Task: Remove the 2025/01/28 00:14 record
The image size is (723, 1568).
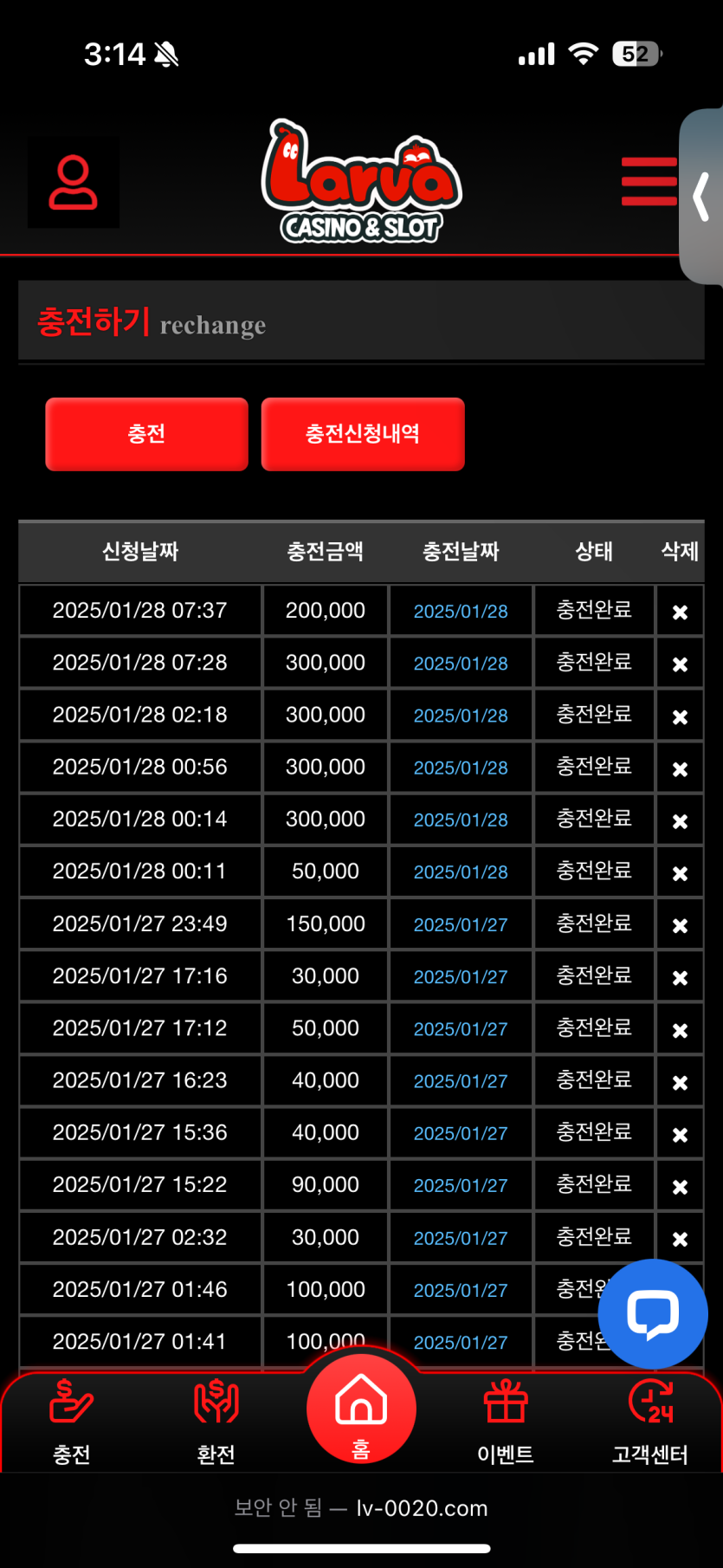Action: (680, 820)
